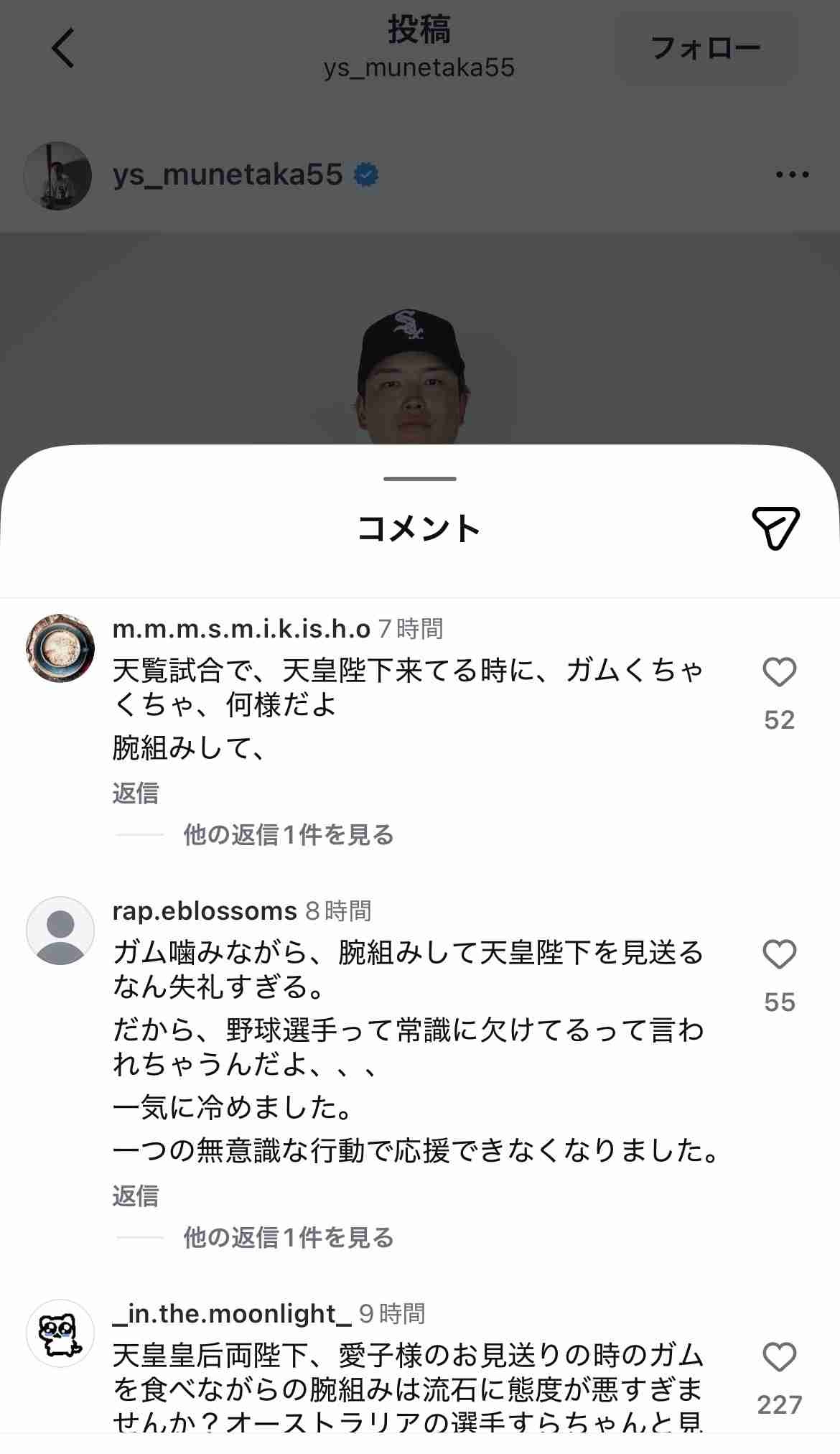Like the comment by rap.eblossoms

click(x=779, y=954)
